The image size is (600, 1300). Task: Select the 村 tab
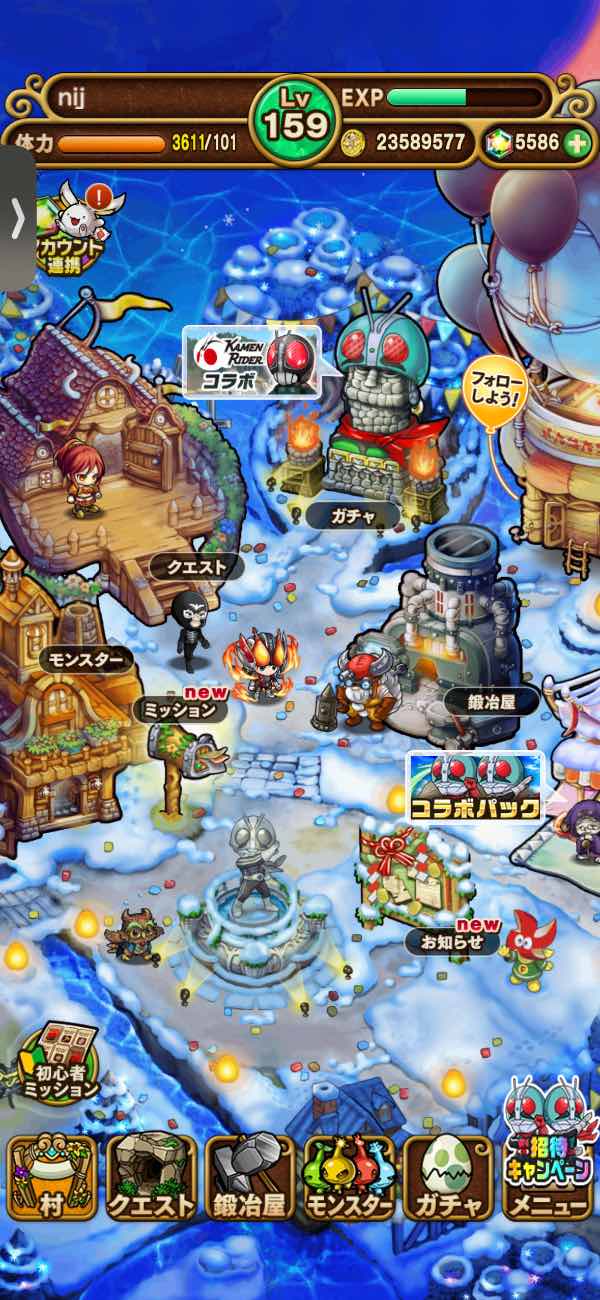[x=51, y=1177]
